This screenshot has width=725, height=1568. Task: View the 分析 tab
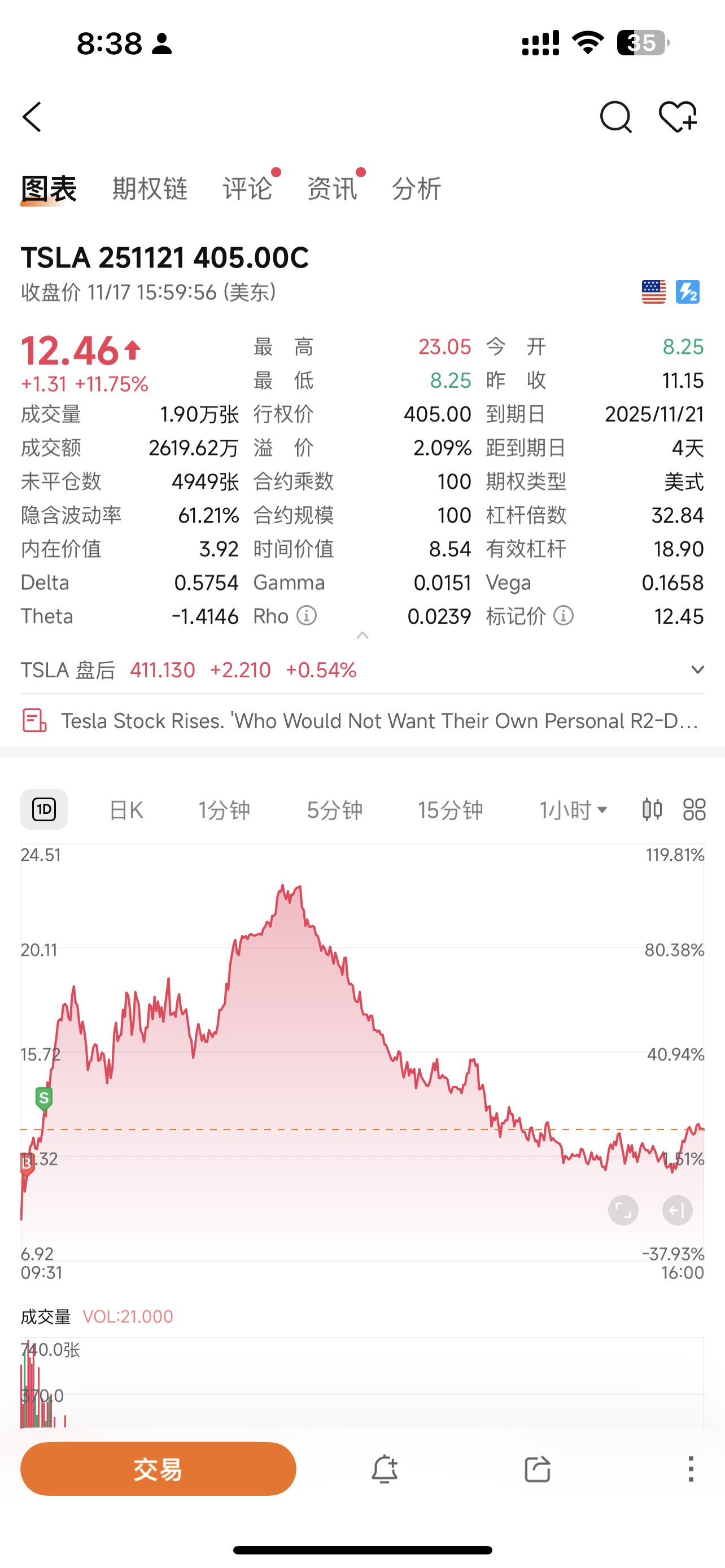[x=416, y=189]
